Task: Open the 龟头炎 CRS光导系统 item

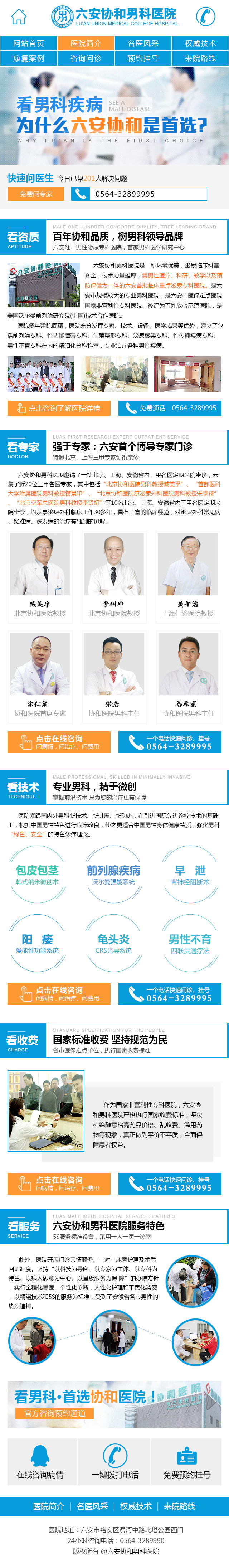Action: [114, 943]
